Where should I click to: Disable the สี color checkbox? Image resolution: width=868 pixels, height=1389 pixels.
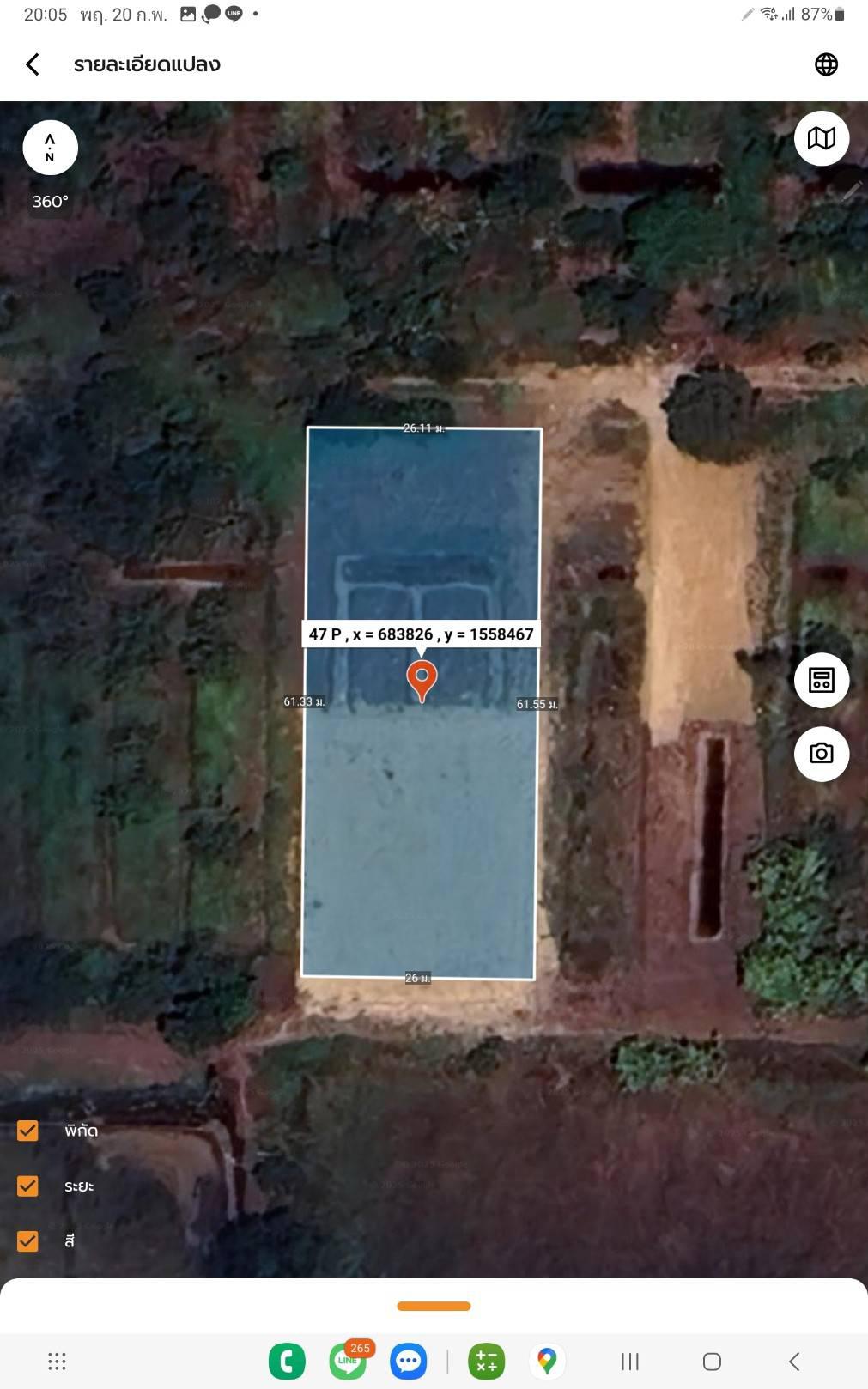tap(27, 1240)
